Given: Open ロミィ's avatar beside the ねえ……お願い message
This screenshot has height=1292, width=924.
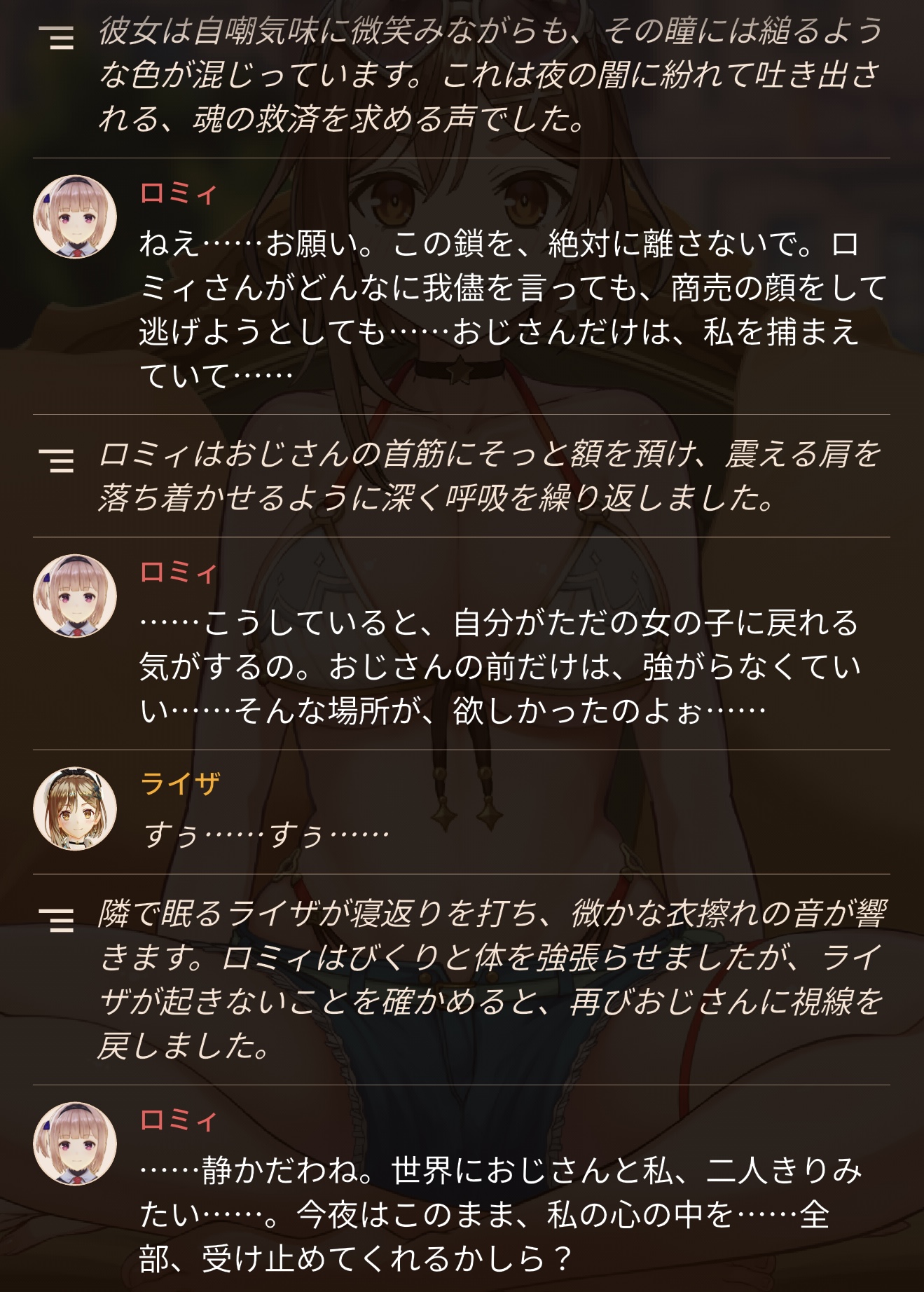Looking at the screenshot, I should point(75,217).
